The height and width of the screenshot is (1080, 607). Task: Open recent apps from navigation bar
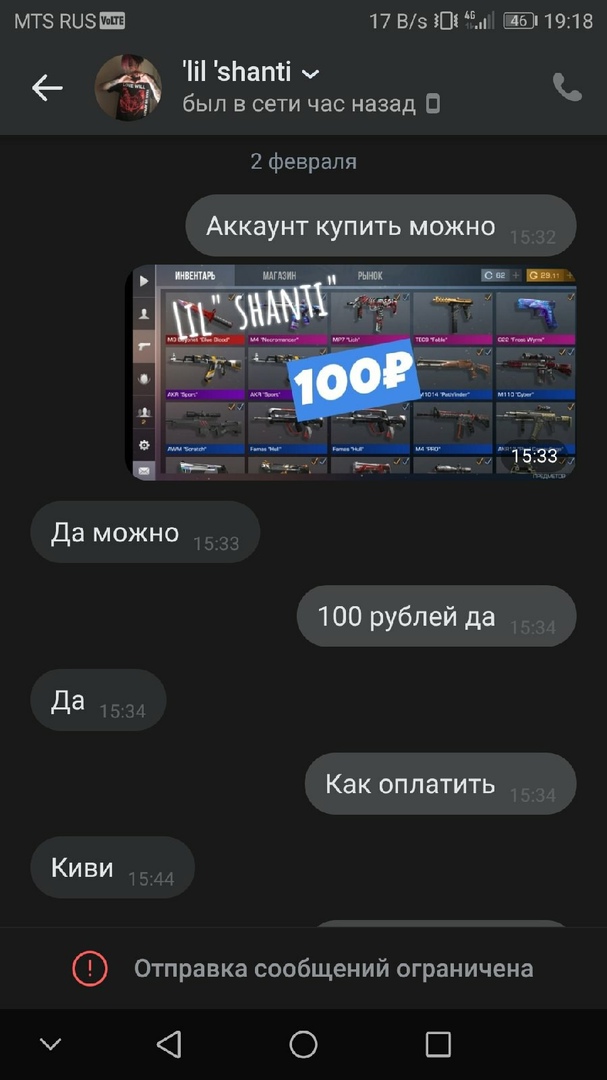pos(438,1045)
